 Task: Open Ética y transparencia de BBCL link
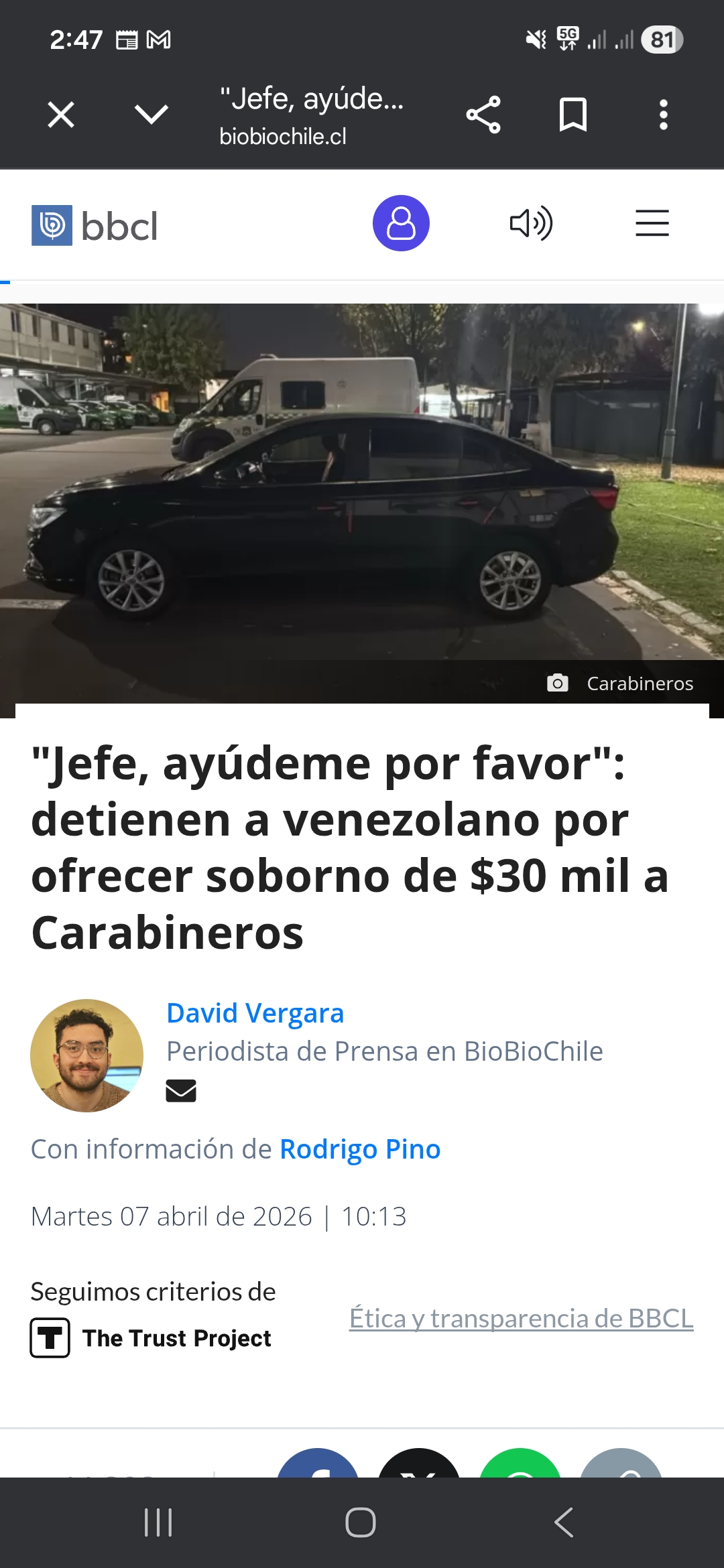pos(521,1319)
